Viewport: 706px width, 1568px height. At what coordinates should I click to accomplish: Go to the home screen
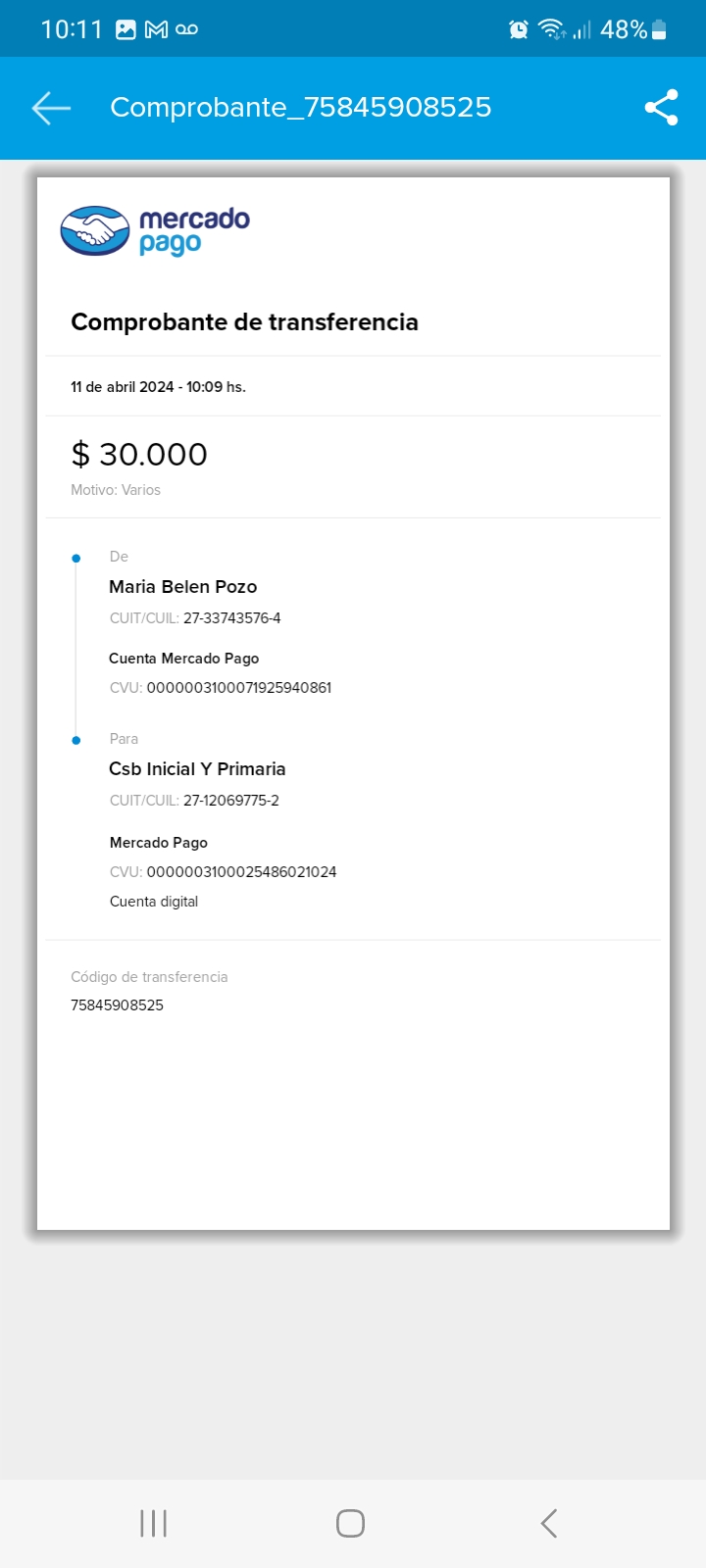(x=350, y=1523)
